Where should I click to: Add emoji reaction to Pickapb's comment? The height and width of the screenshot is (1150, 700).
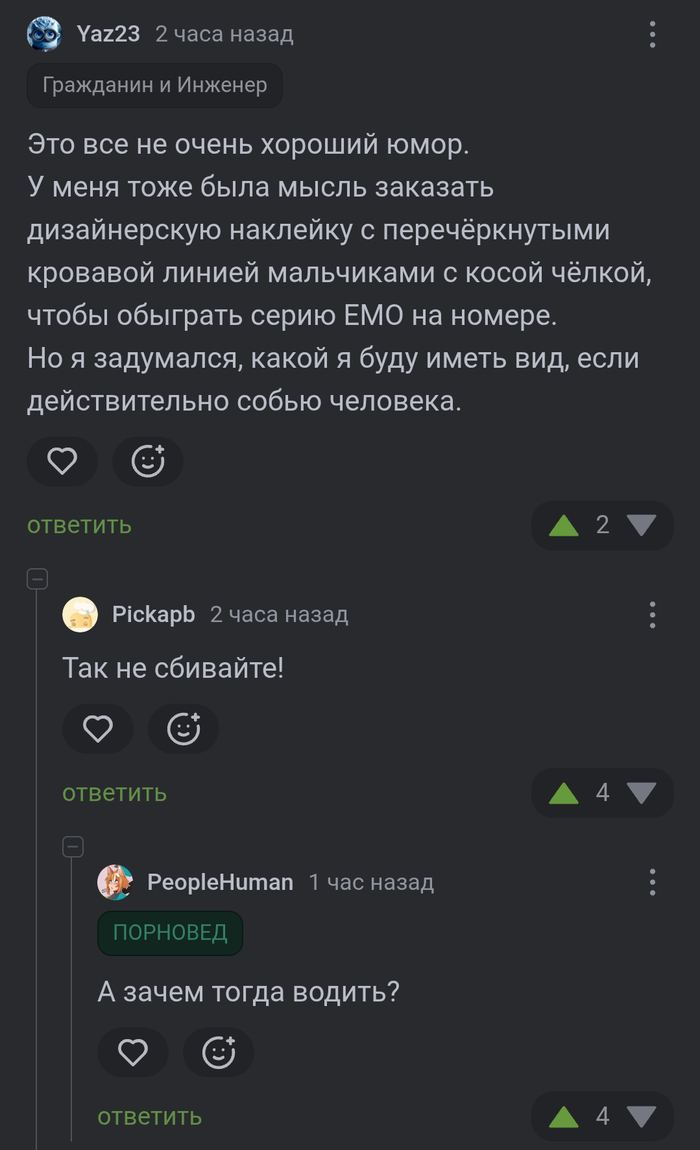183,729
